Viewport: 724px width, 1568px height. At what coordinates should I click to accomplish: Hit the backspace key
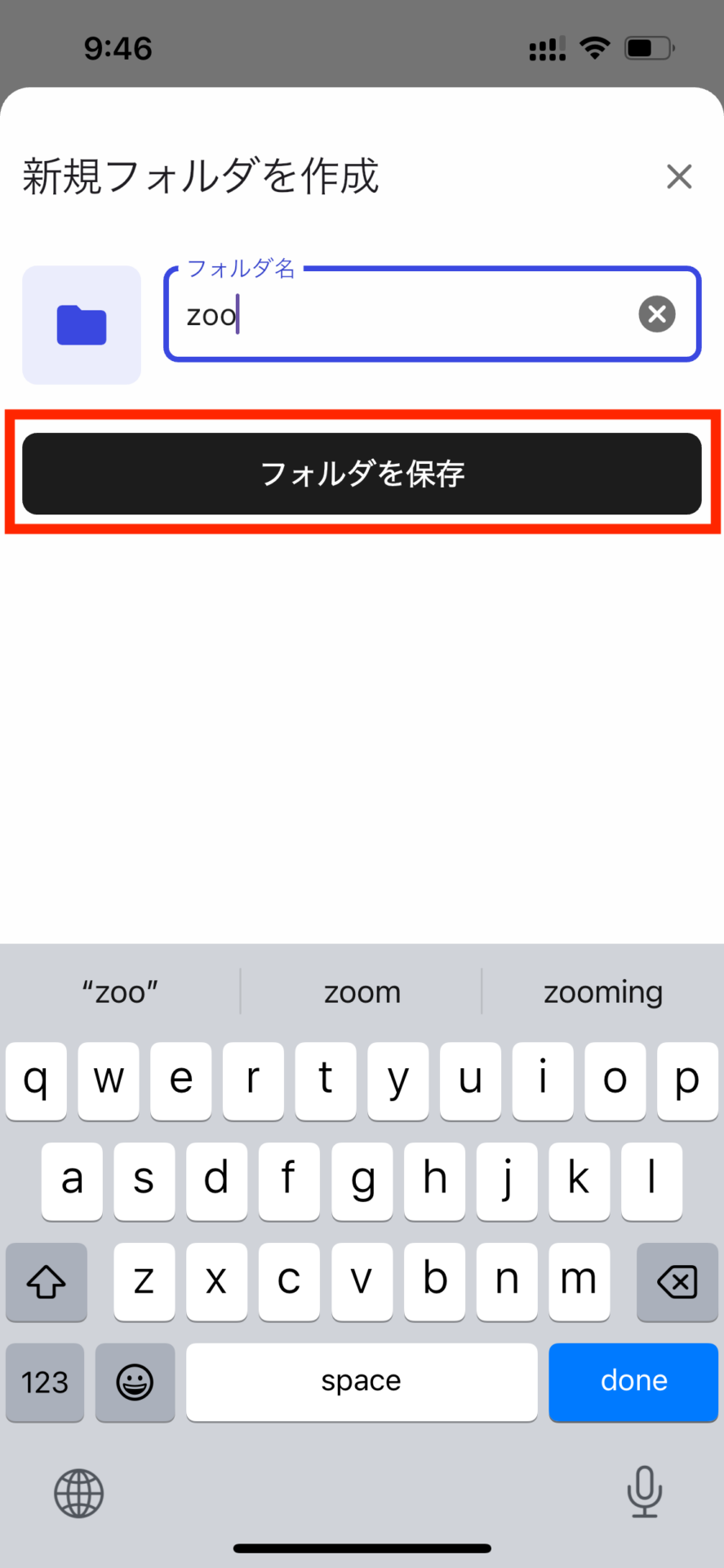(x=677, y=1281)
